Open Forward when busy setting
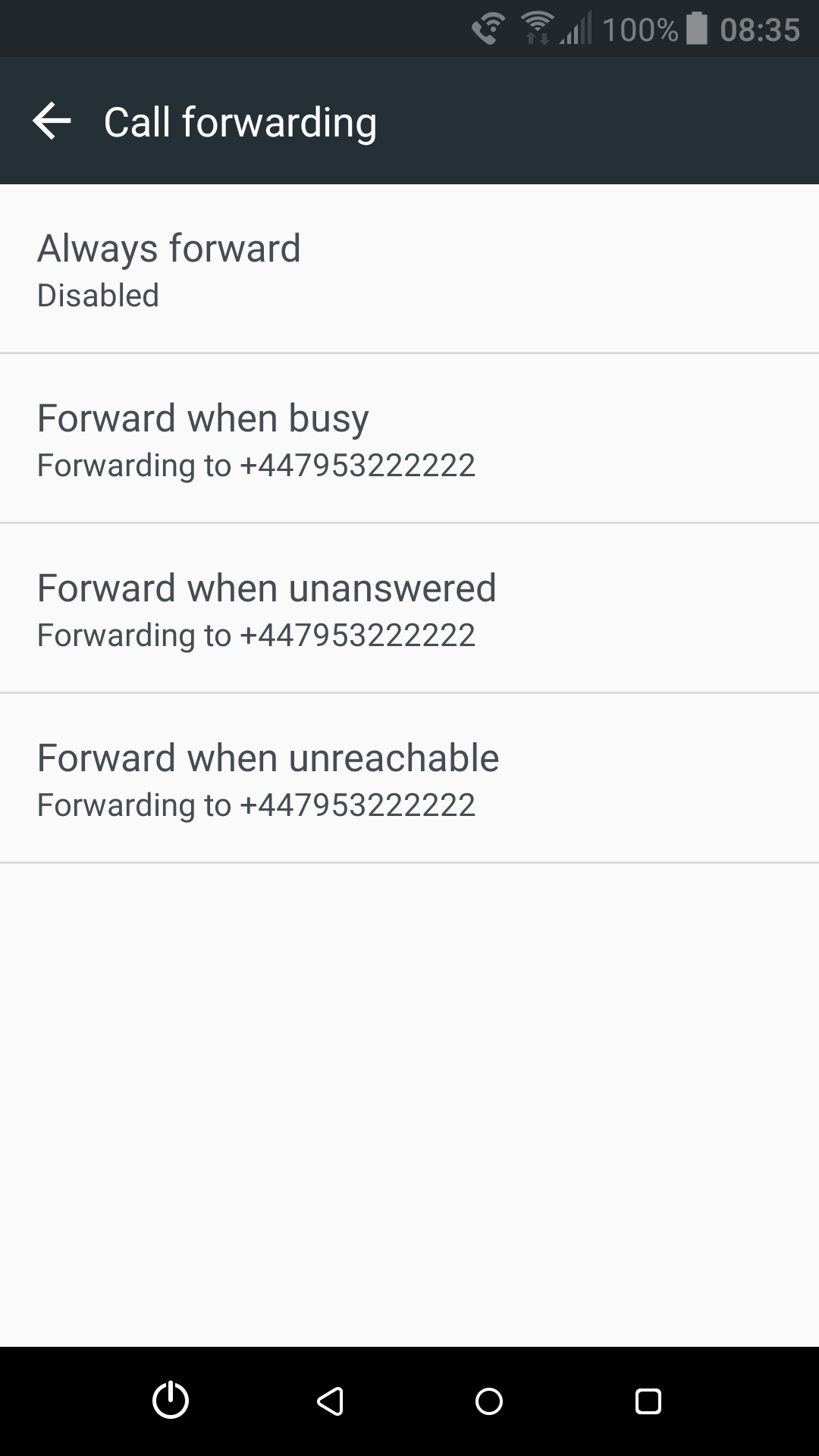 point(409,438)
